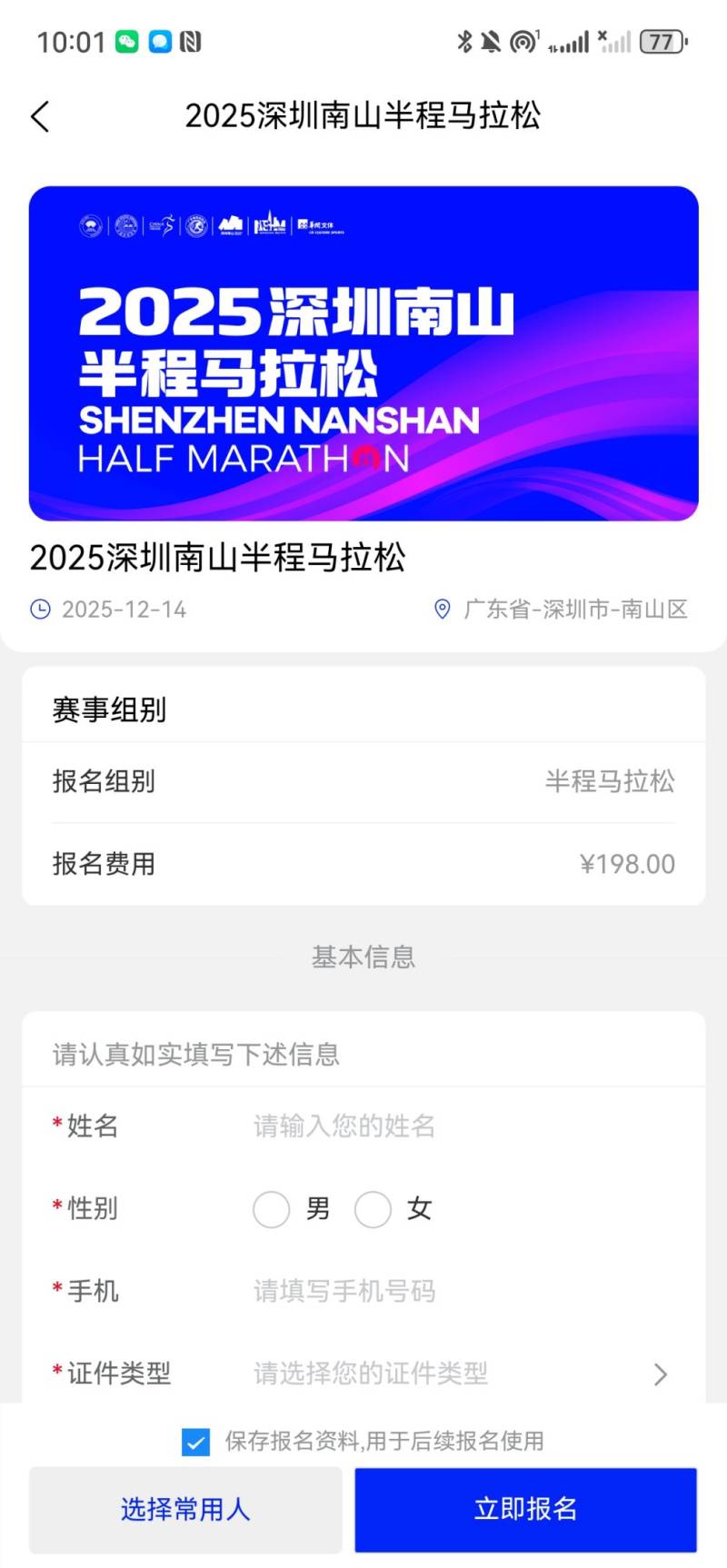Tap the hotspot icon in the status bar
727x1568 pixels.
[523, 41]
